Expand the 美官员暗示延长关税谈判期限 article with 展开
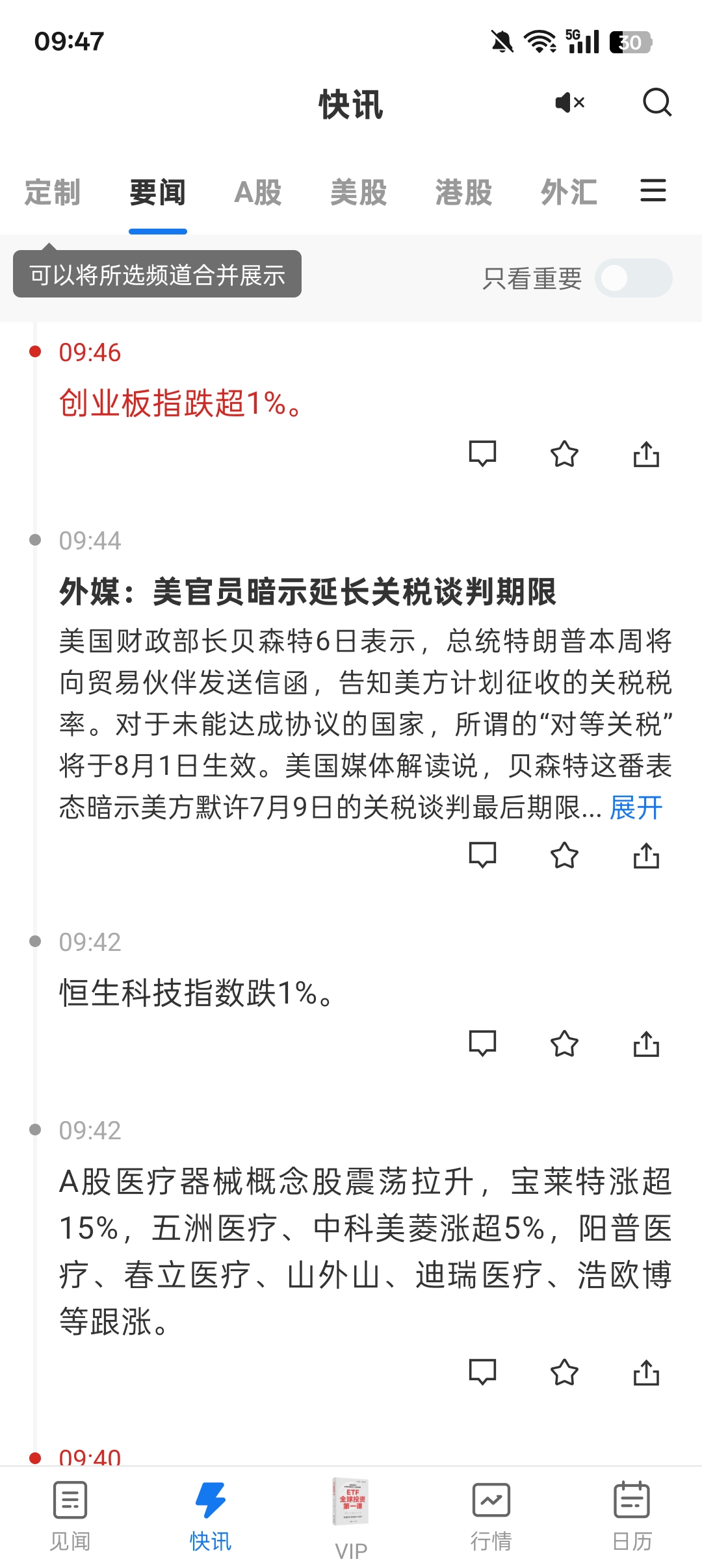The image size is (702, 1568). pos(636,808)
